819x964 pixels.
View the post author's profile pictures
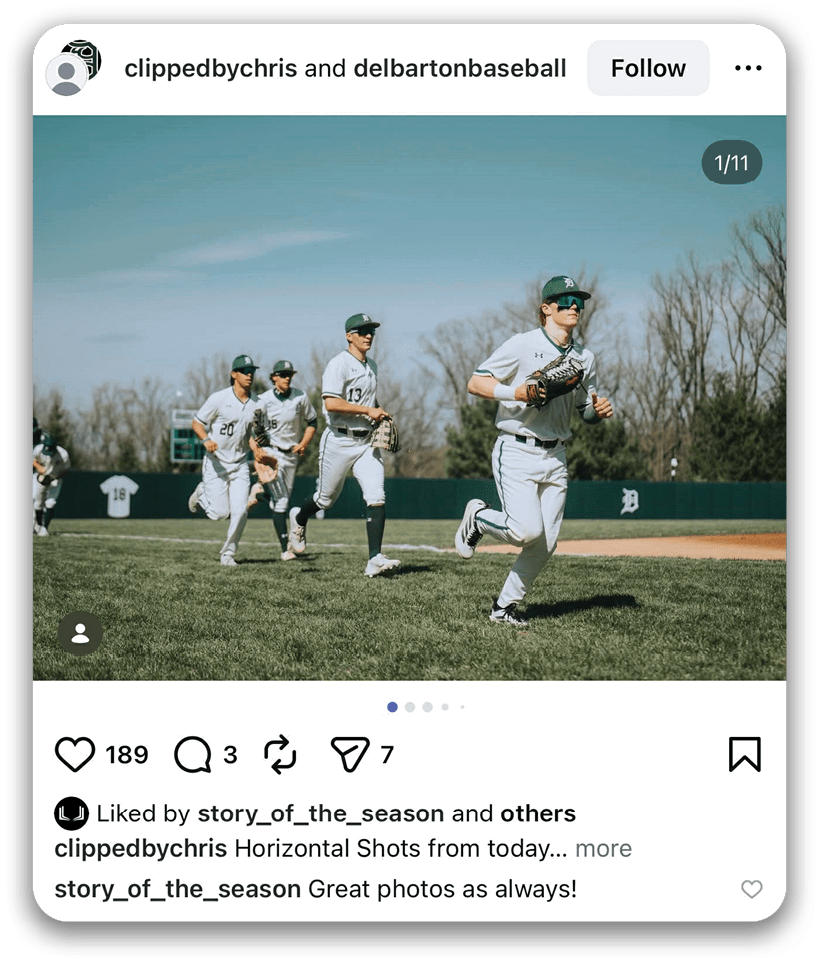coord(72,68)
